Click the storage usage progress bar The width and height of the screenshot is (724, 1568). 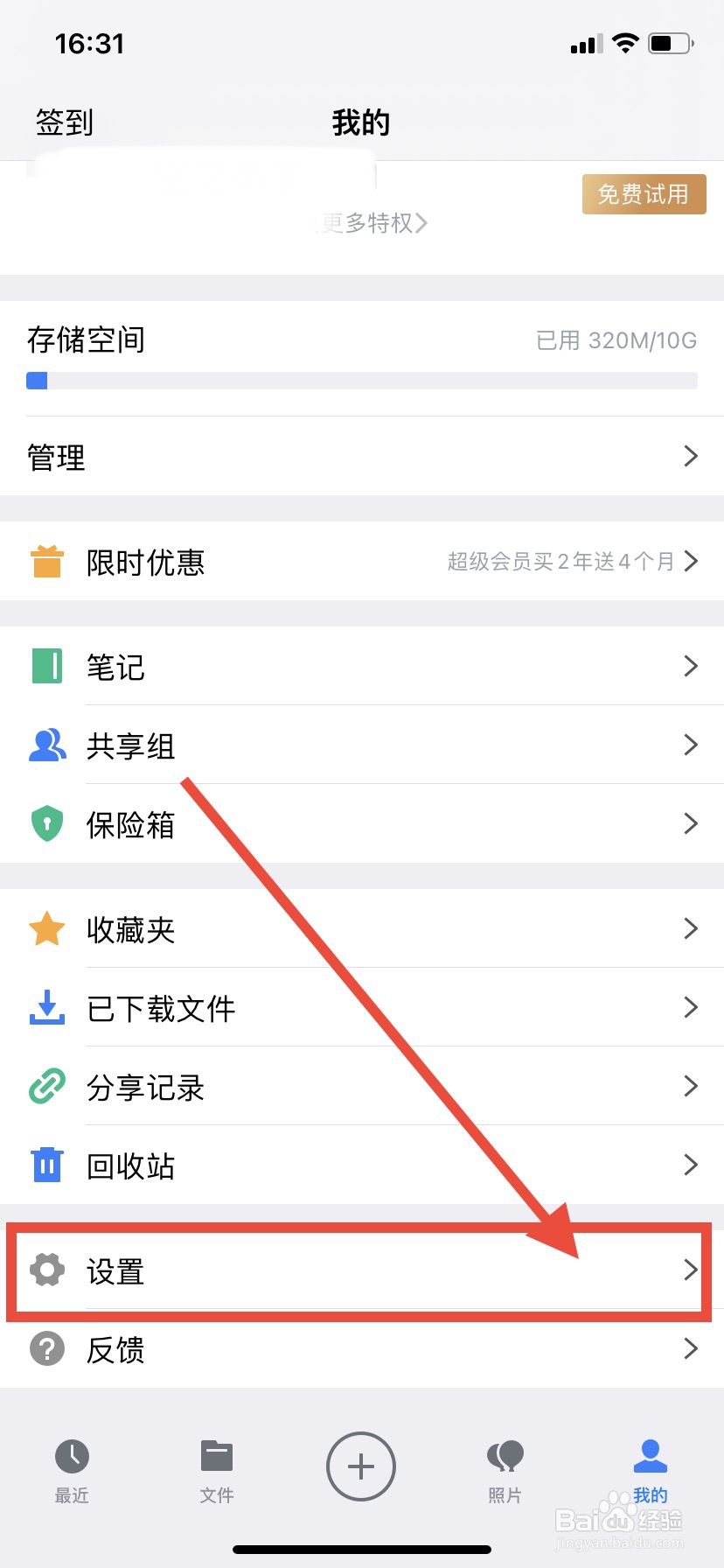click(362, 380)
